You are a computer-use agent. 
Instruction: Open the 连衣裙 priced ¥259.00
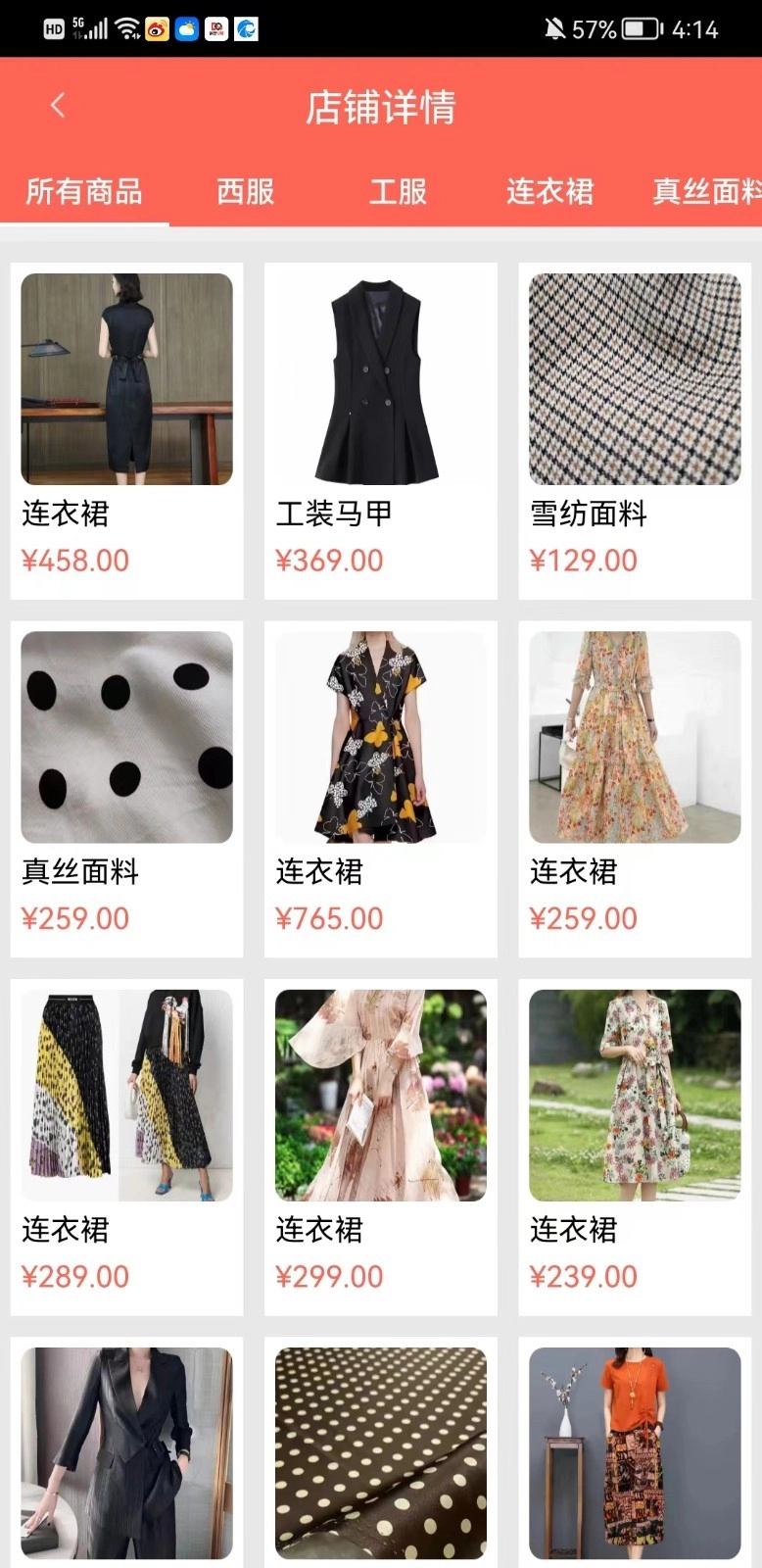point(634,787)
